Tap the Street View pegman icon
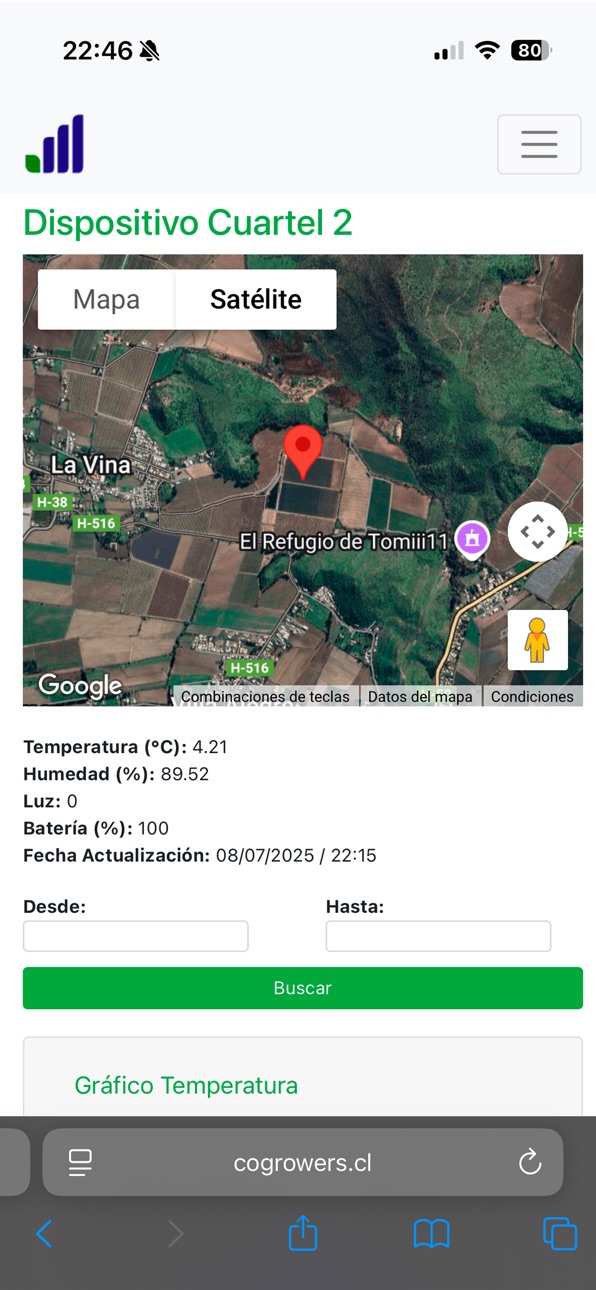 [537, 640]
